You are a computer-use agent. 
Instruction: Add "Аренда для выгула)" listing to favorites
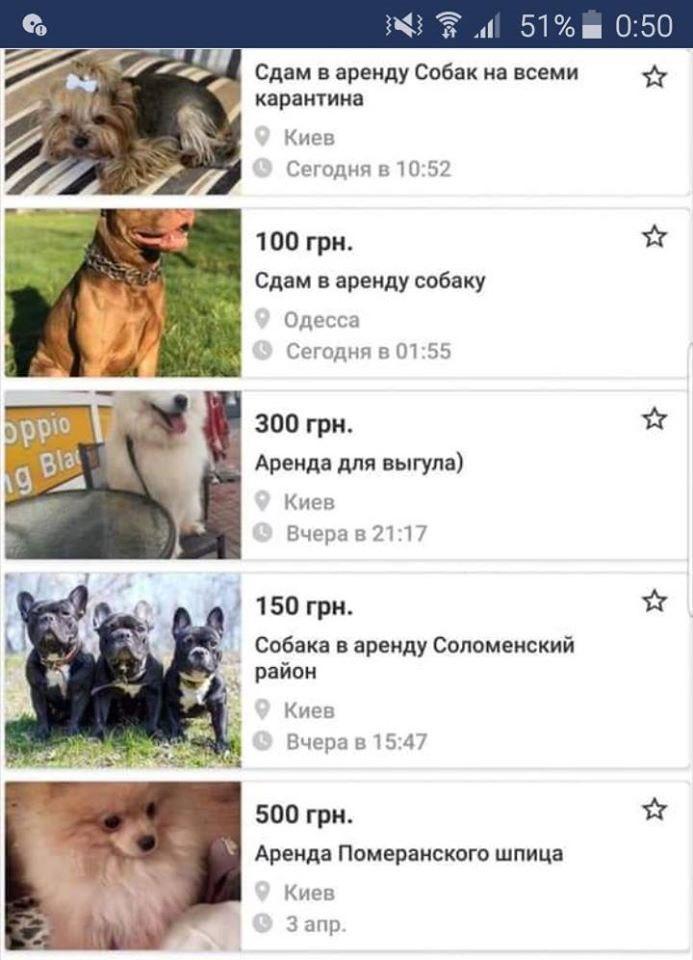(654, 418)
